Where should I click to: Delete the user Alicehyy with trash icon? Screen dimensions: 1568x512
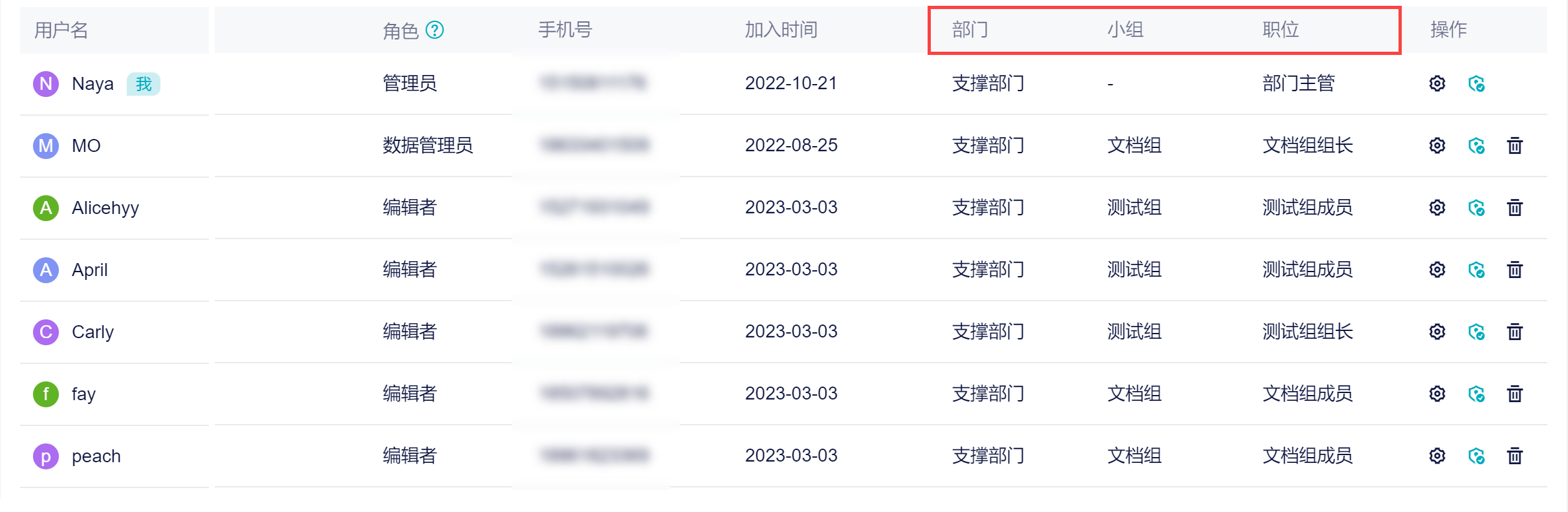[1514, 208]
